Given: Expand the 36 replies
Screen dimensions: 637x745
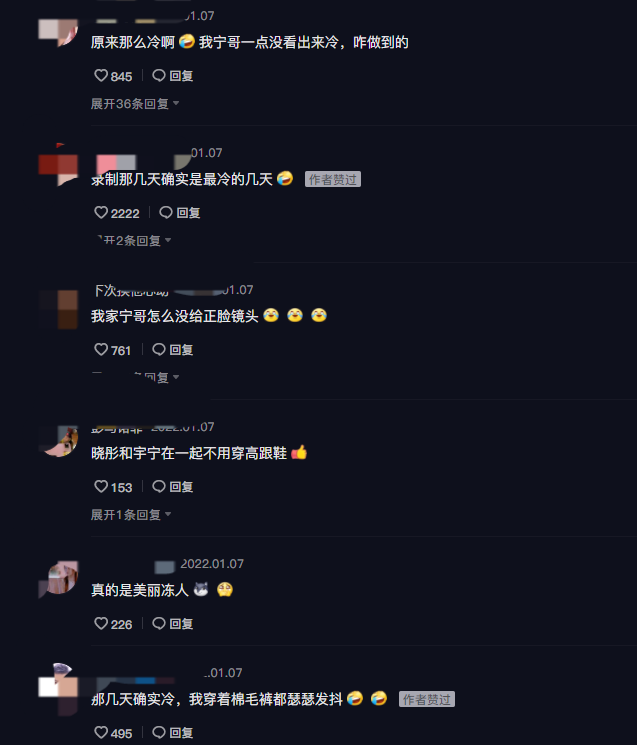Looking at the screenshot, I should pos(135,103).
